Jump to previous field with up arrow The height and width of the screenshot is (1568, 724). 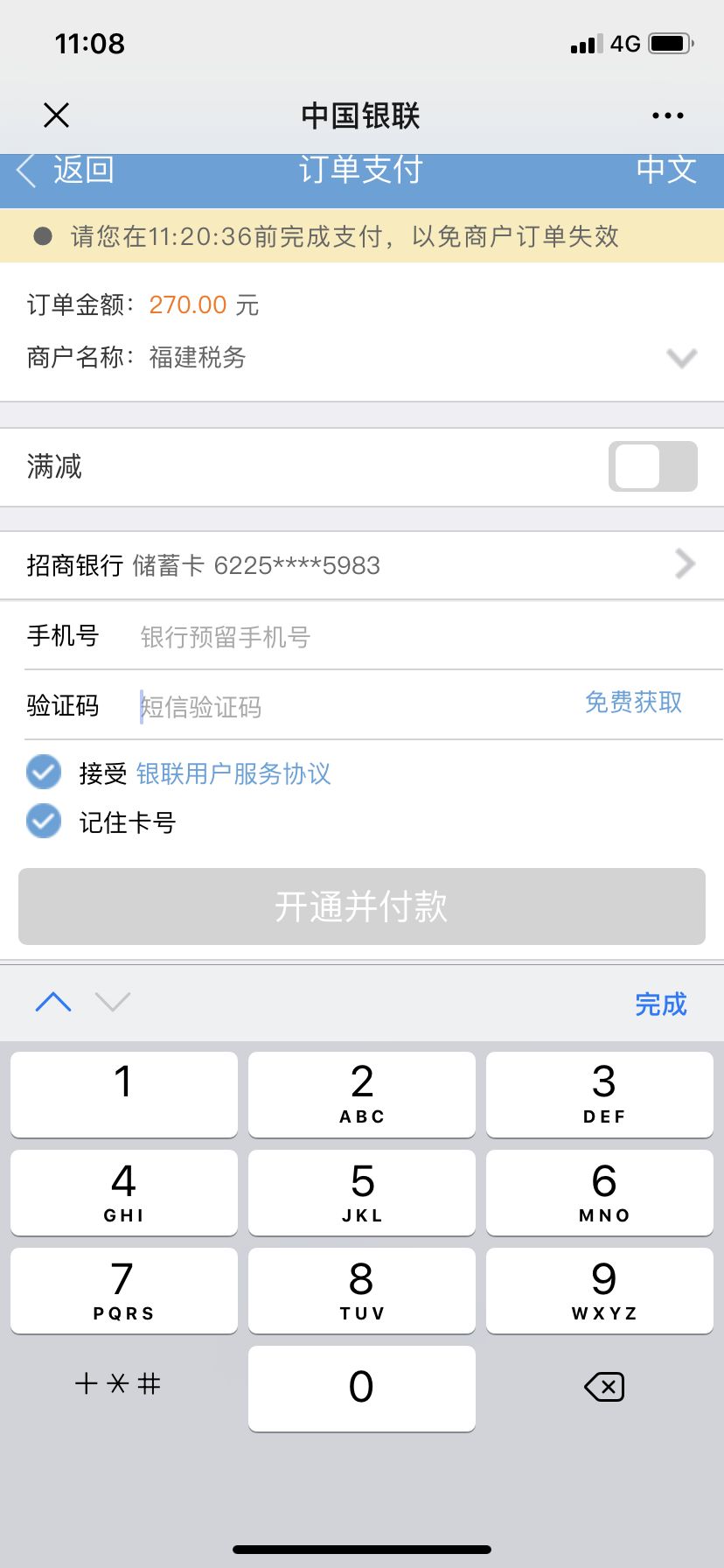pos(53,1002)
